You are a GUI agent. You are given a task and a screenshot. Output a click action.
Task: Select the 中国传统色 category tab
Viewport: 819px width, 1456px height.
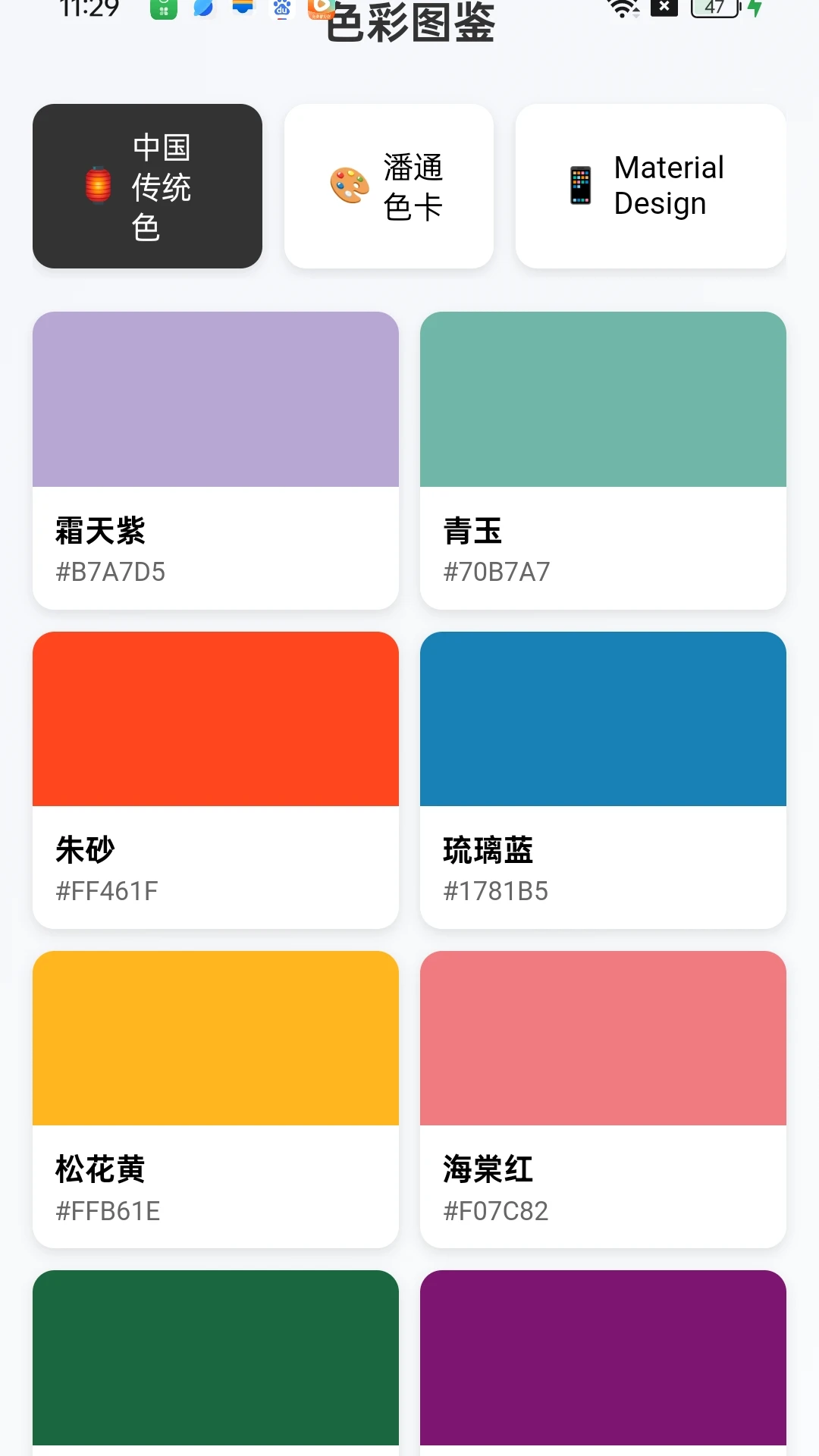click(147, 187)
